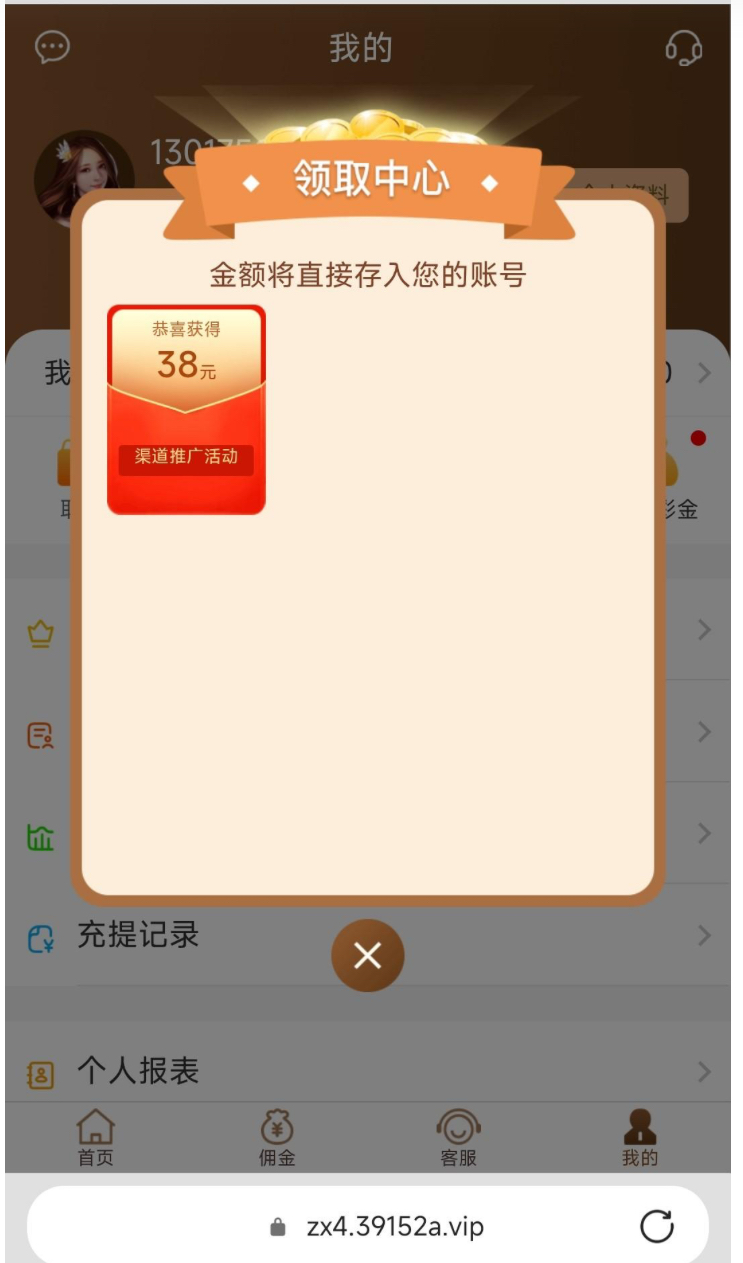
Task: Tap the zx4.39152a.vip address bar
Action: (368, 1226)
